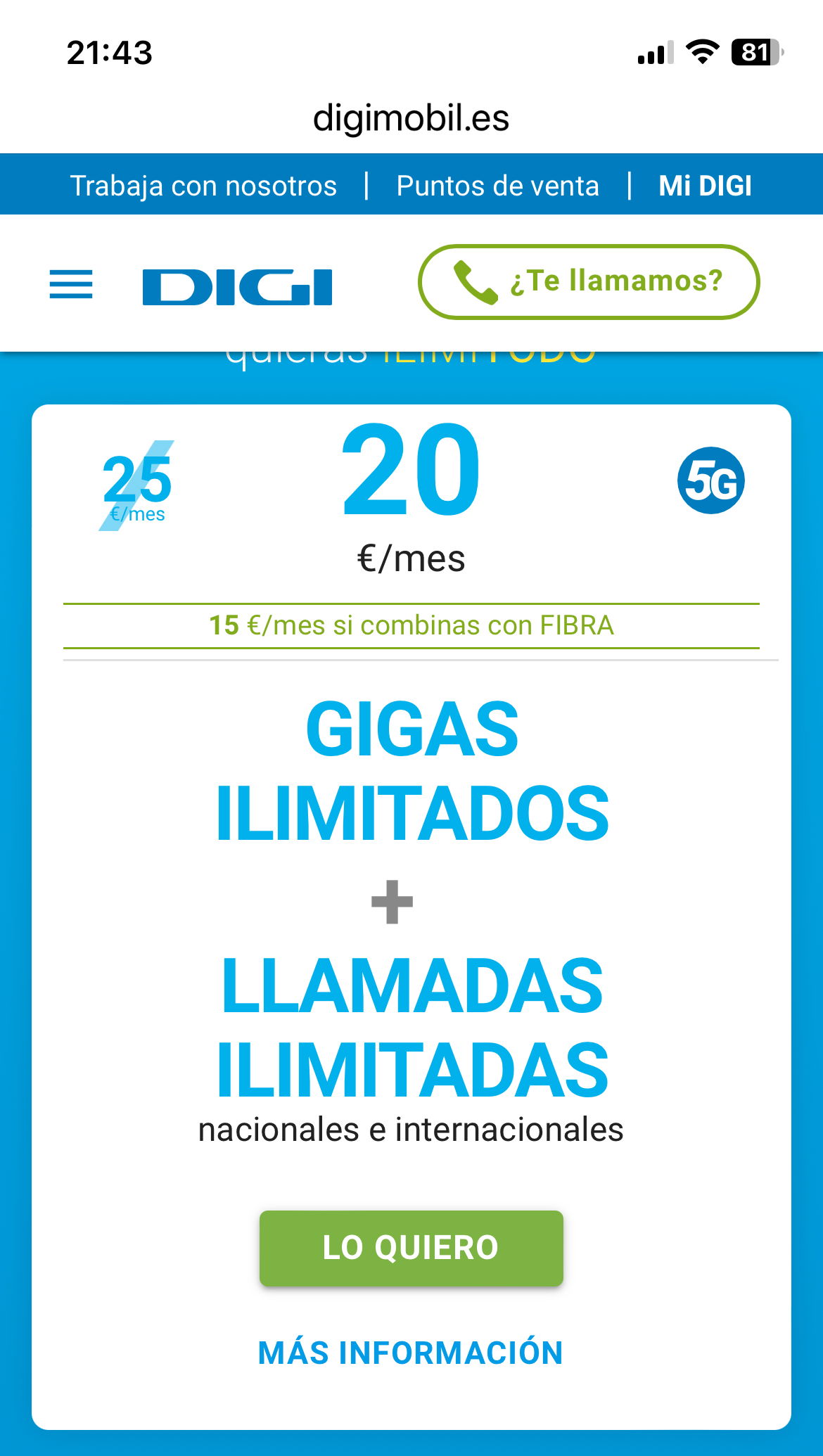823x1456 pixels.
Task: Tap the digimobil.es address bar
Action: coord(411,118)
